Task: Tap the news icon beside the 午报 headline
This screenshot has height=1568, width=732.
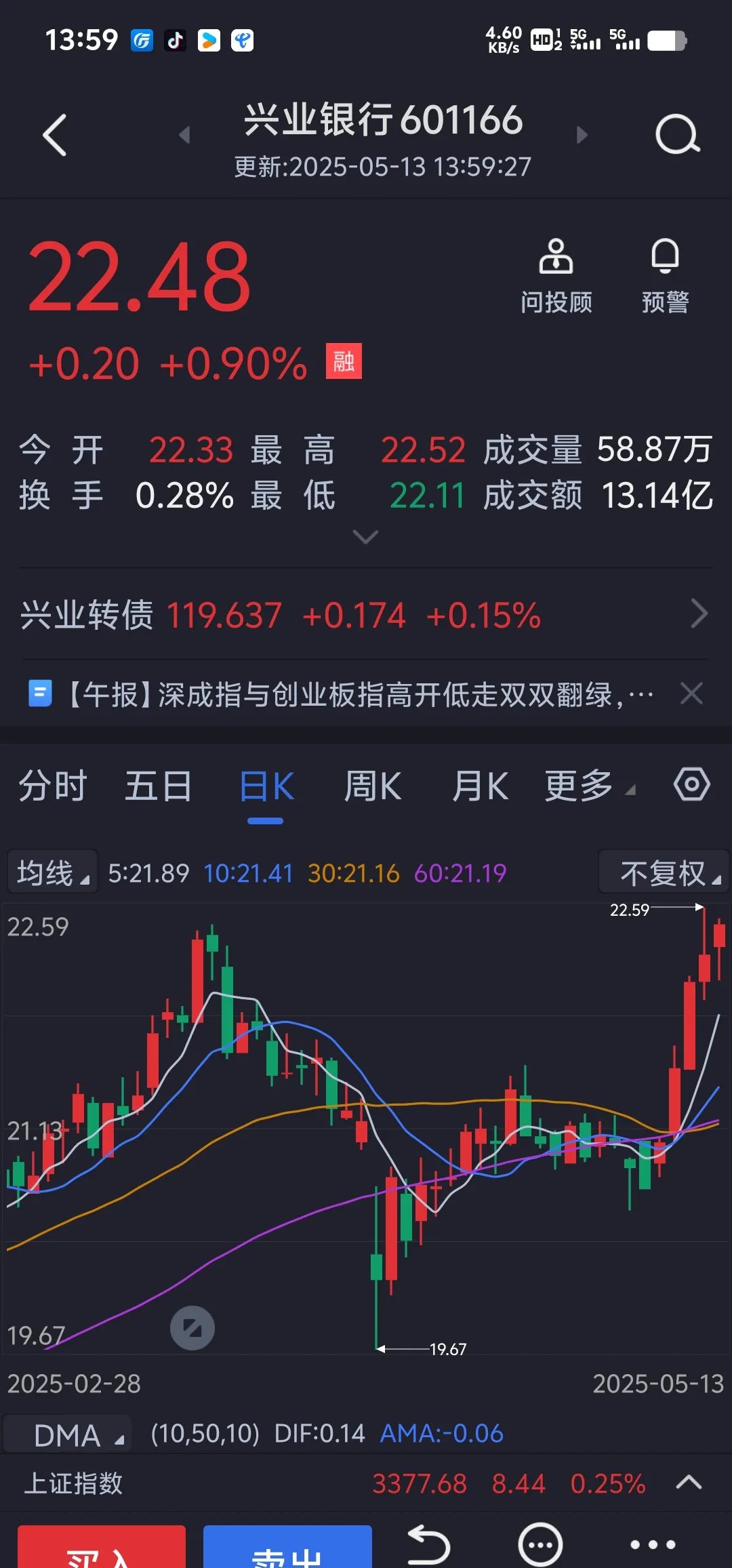Action: tap(39, 693)
